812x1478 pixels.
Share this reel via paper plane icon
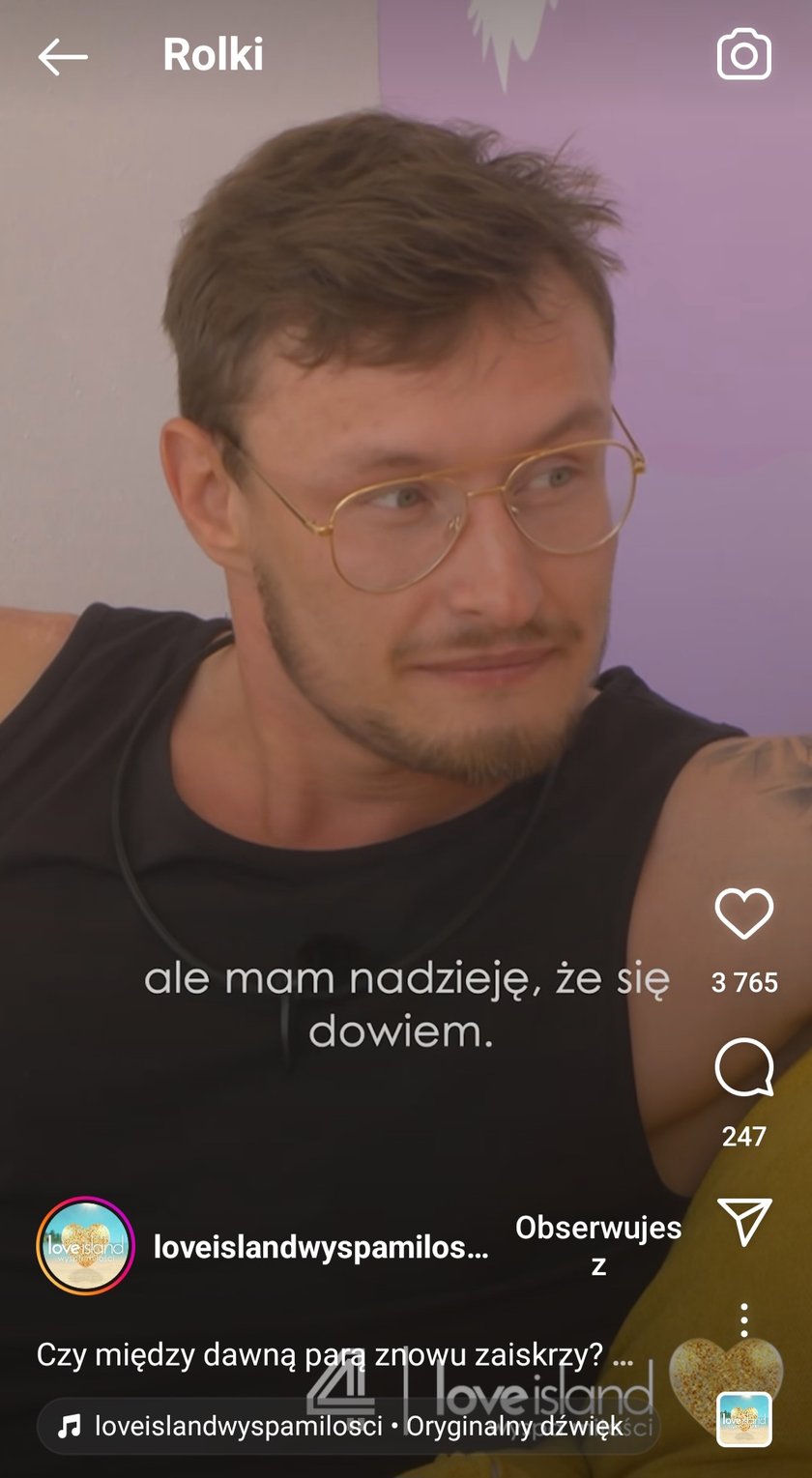click(743, 1222)
